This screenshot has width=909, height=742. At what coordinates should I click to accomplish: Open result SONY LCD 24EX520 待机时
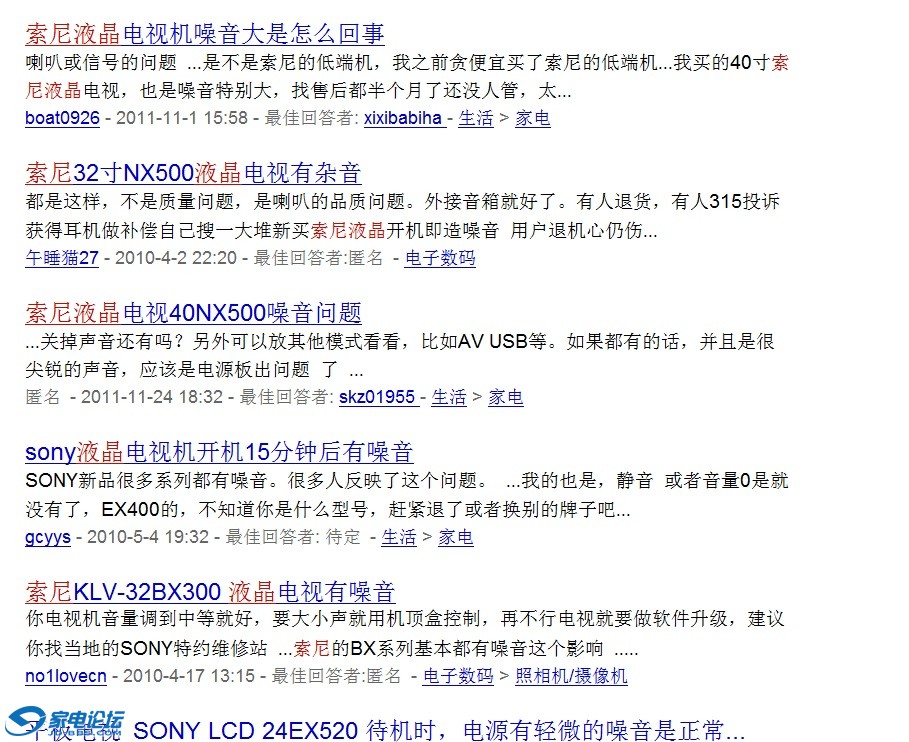(440, 730)
